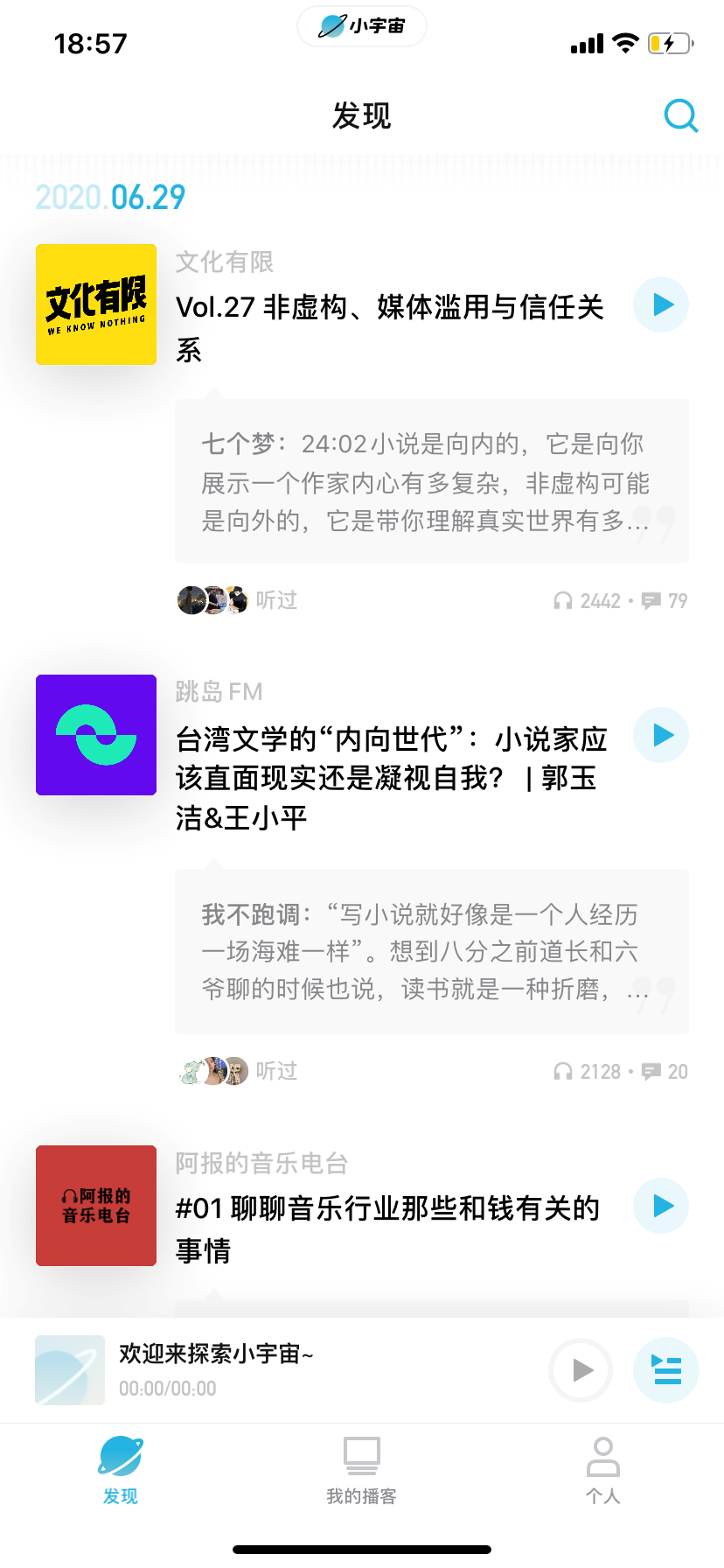Open the 阿报的音乐电台 show name
The width and height of the screenshot is (724, 1568).
[261, 1163]
